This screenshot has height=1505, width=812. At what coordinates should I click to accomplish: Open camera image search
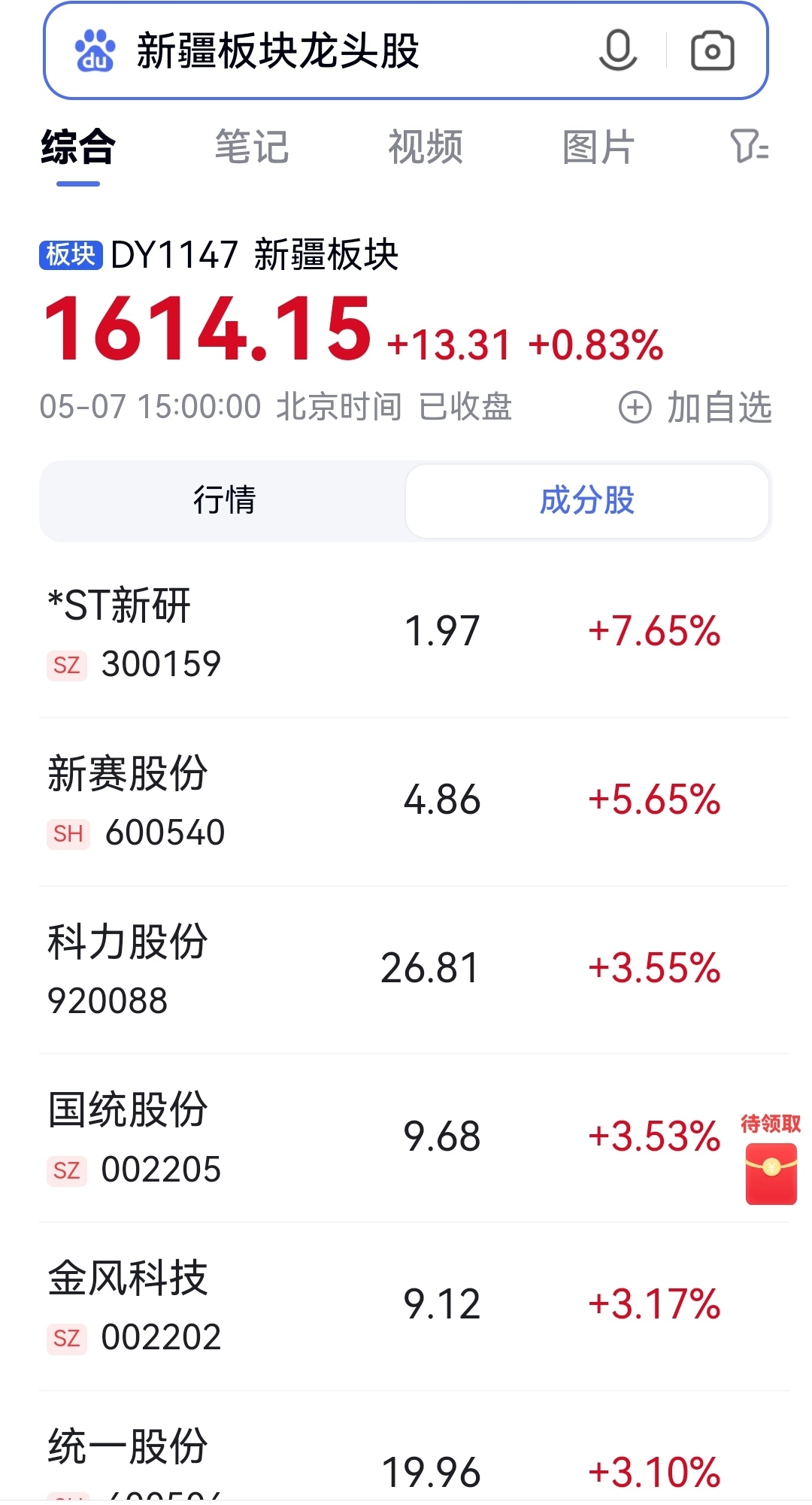coord(712,51)
